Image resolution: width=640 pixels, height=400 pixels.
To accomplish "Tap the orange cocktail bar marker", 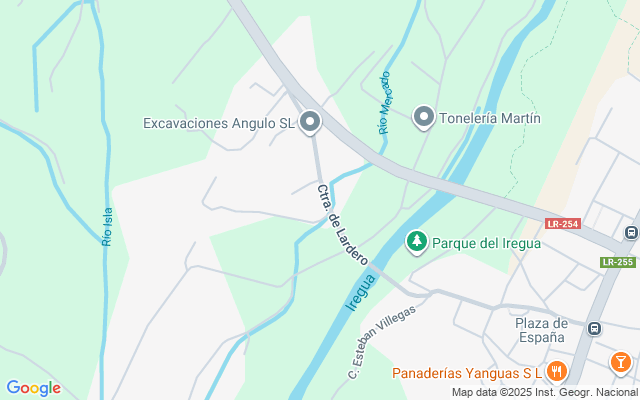I will 620,362.
